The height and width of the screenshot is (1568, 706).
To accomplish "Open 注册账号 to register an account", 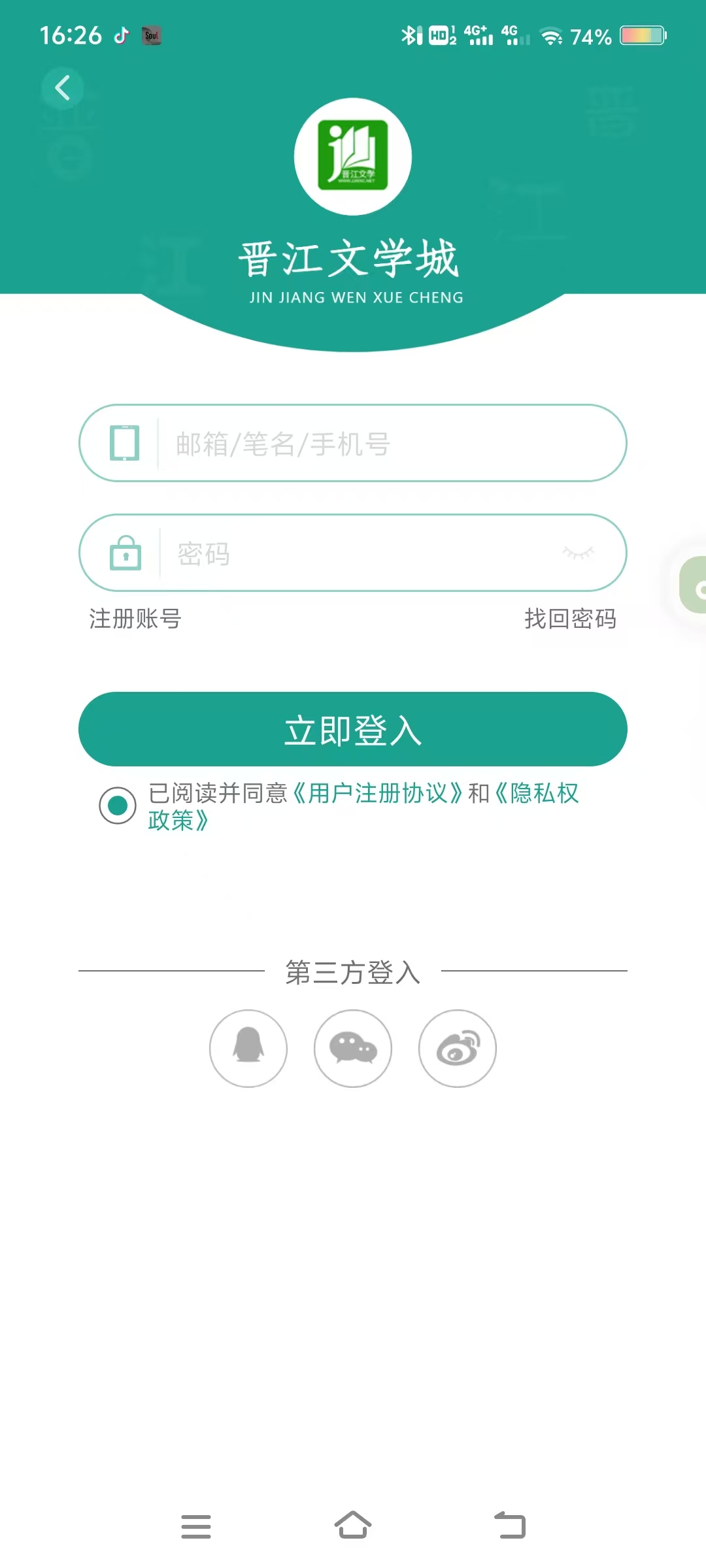I will [135, 618].
